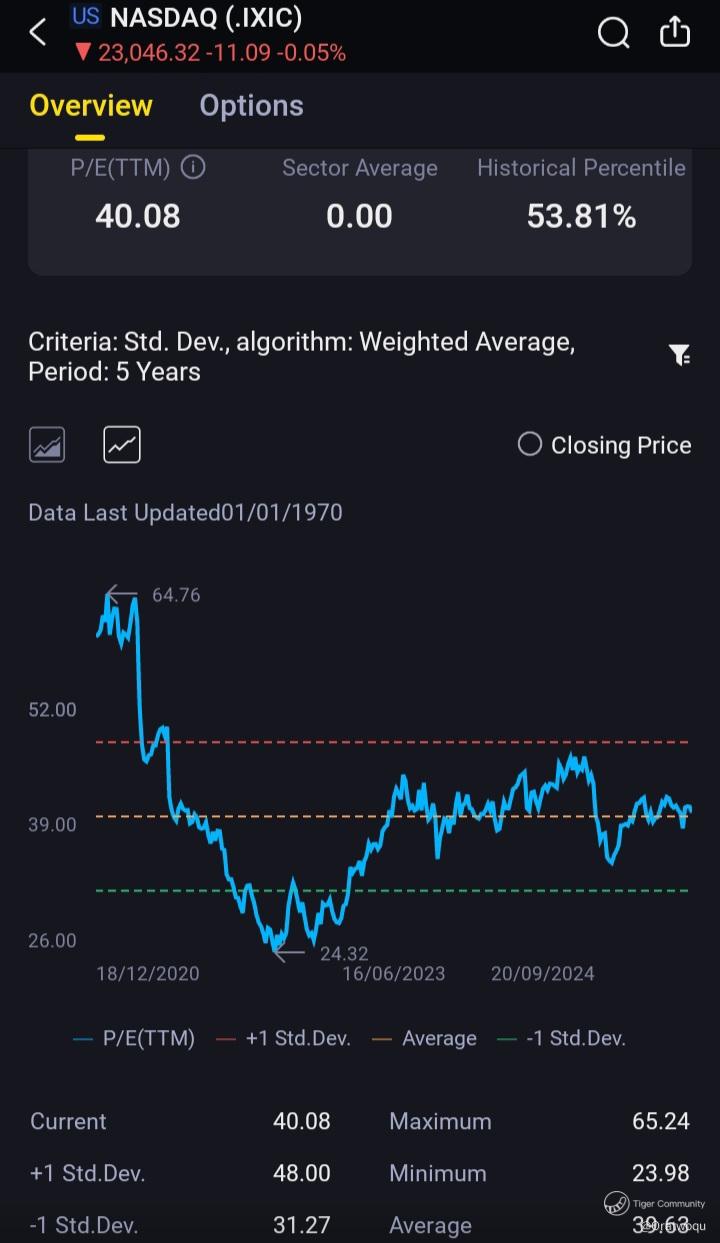Share the NASDAQ index page
720x1243 pixels.
[x=675, y=32]
